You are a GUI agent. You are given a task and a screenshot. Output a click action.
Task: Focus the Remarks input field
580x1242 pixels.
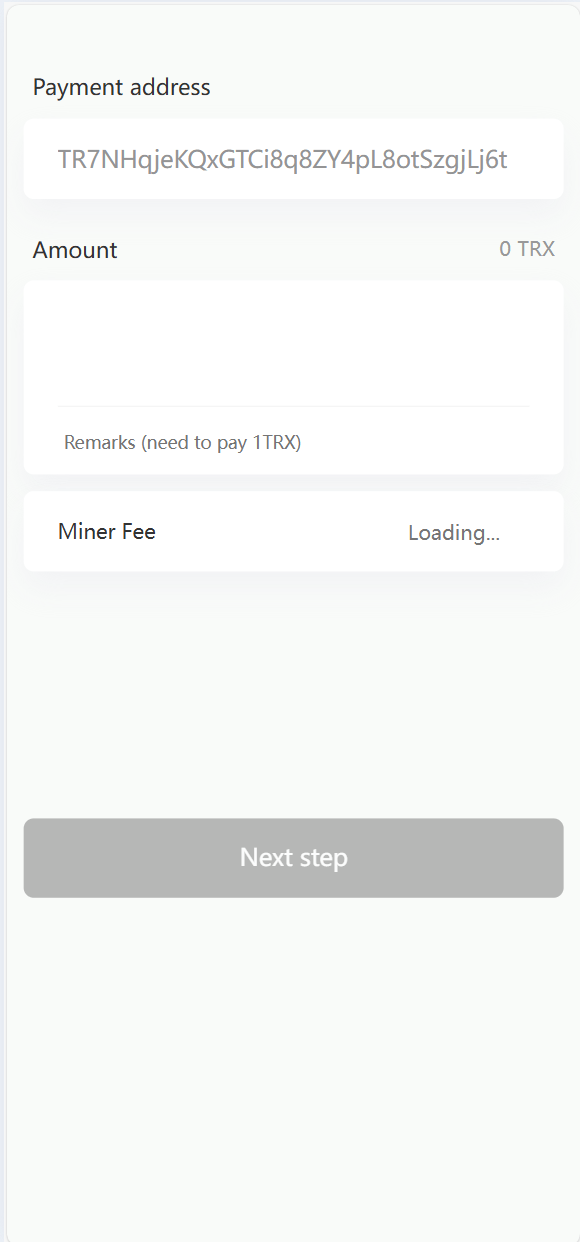point(293,442)
